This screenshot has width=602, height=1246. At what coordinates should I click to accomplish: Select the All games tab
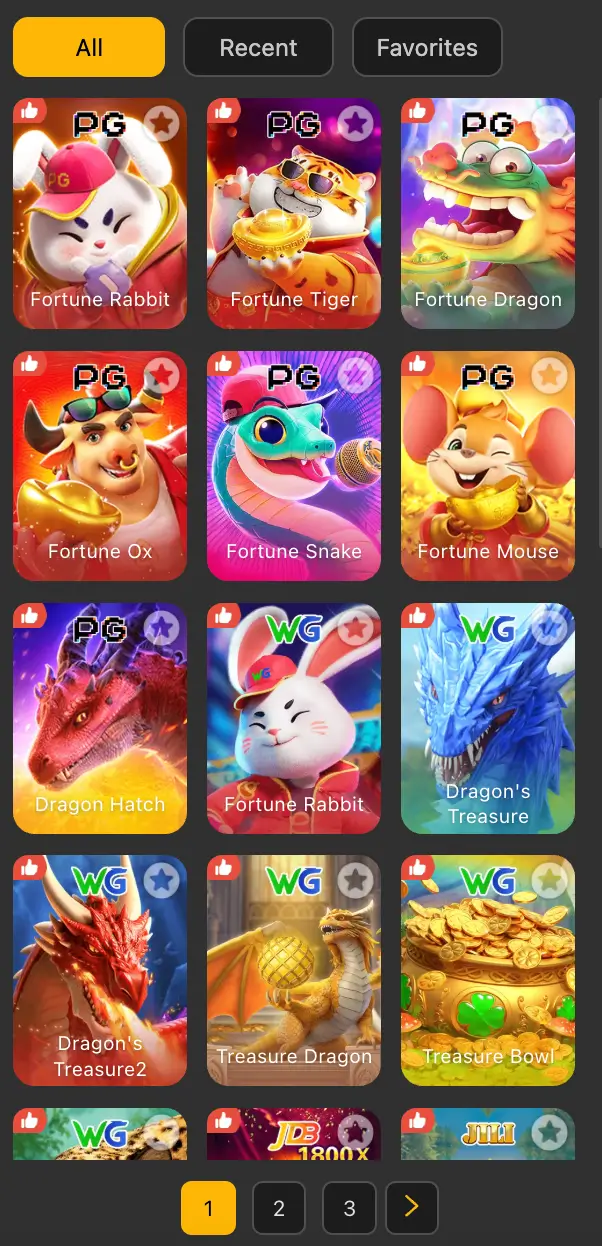[x=89, y=47]
